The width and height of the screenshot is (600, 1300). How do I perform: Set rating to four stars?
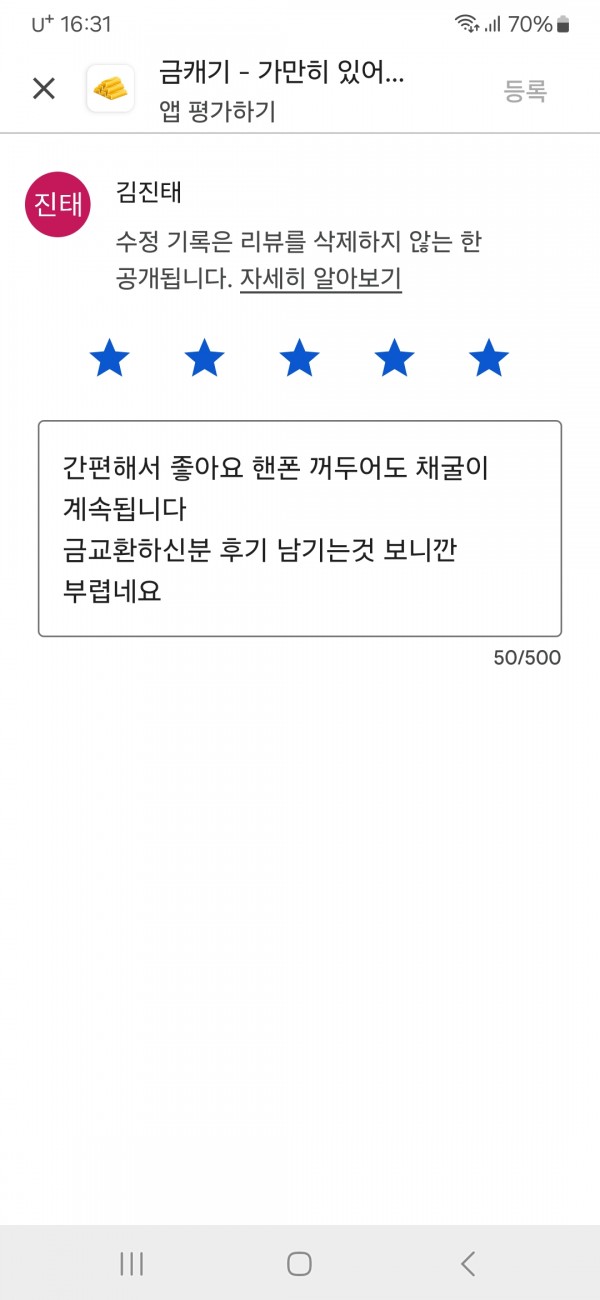pos(394,358)
